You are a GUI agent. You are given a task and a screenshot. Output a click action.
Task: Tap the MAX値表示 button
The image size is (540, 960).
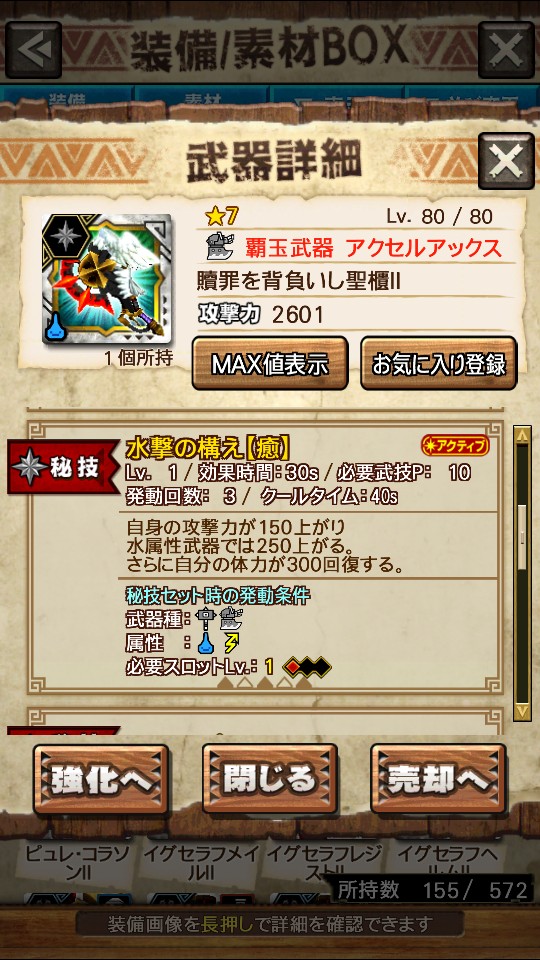click(270, 364)
